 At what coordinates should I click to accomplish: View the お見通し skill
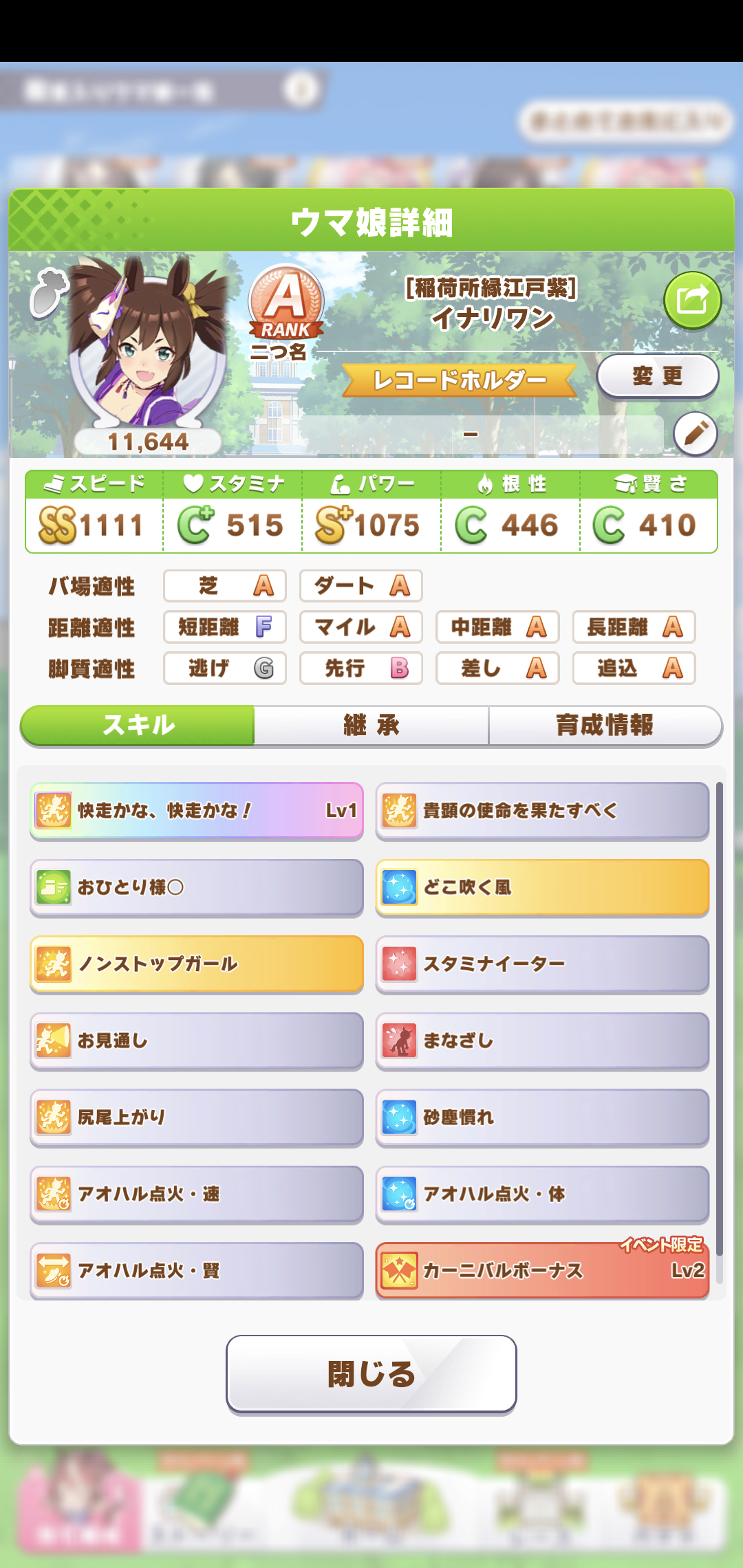196,1041
